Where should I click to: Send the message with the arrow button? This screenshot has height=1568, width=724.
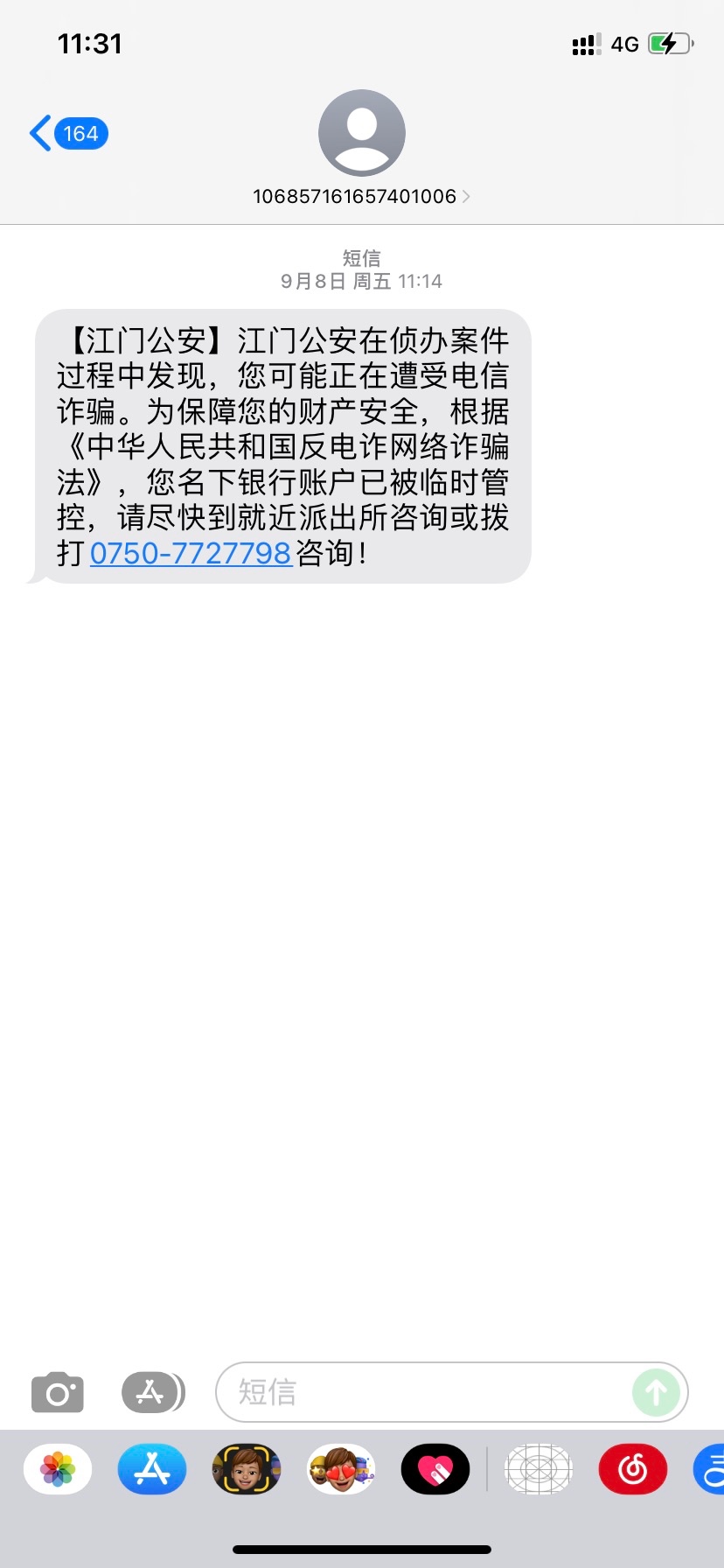click(656, 1392)
